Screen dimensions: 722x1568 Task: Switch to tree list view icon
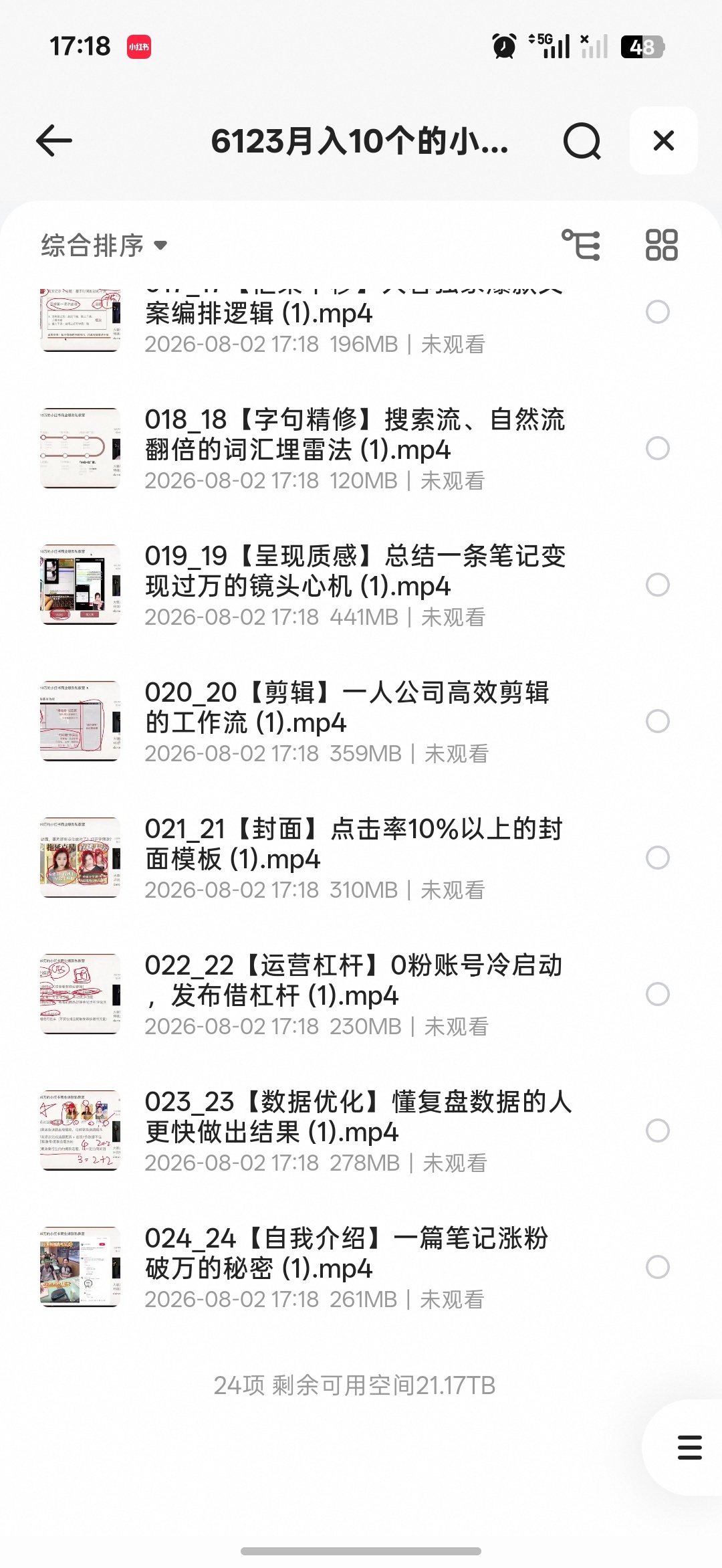pyautogui.click(x=581, y=245)
